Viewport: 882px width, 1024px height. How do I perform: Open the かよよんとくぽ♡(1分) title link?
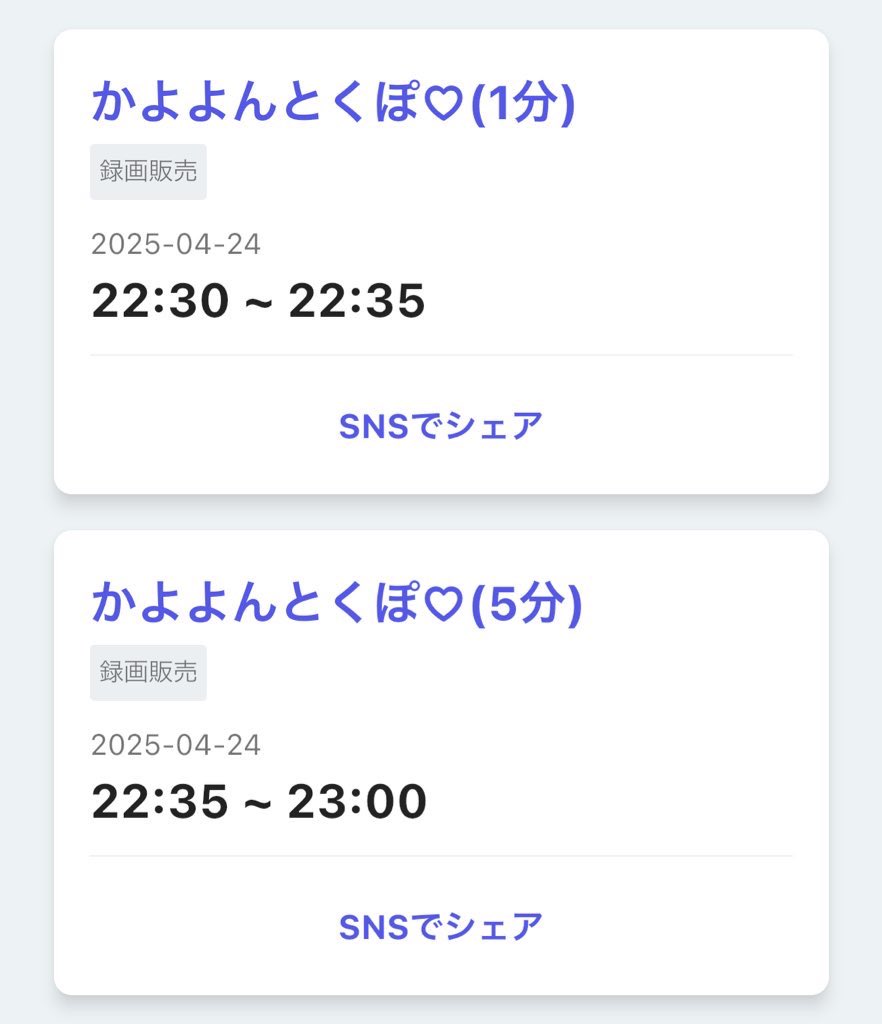[x=333, y=103]
